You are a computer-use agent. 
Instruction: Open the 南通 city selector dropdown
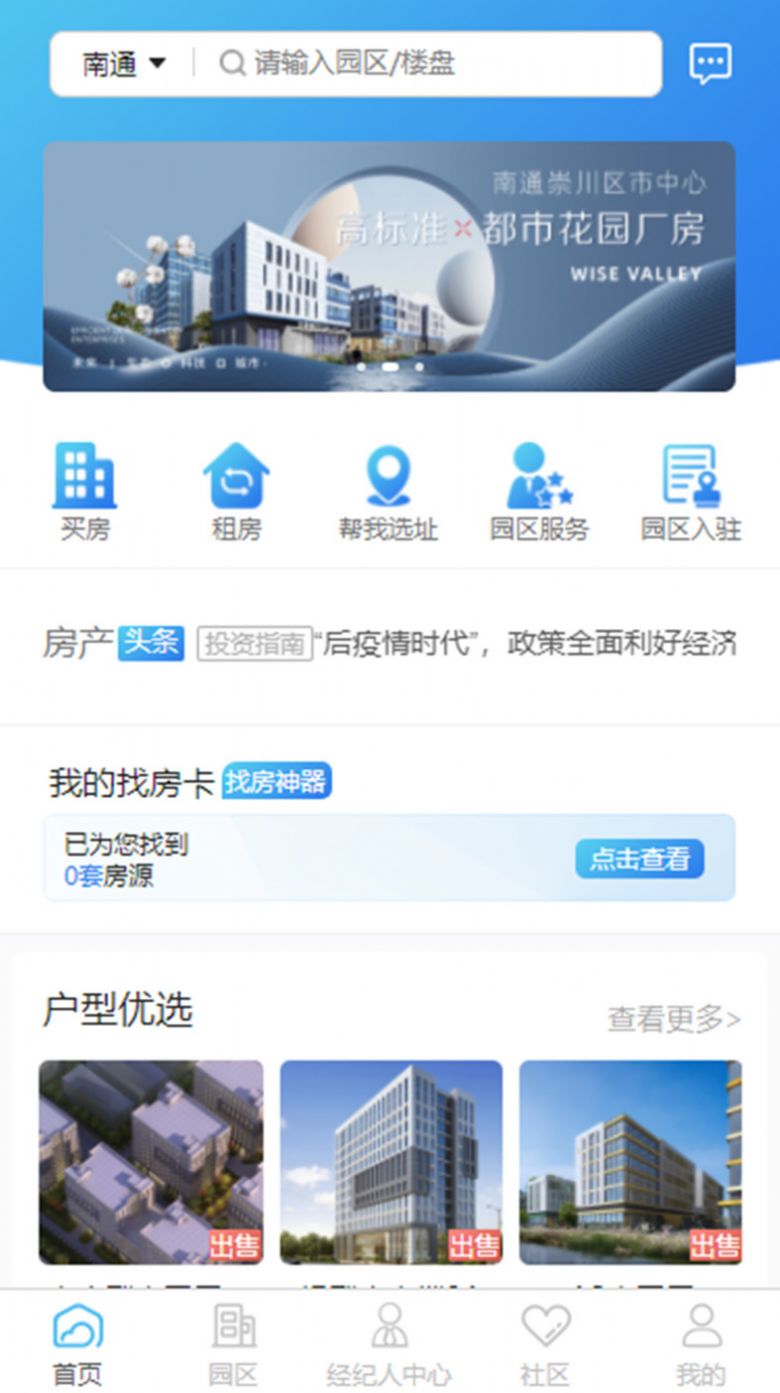pyautogui.click(x=112, y=63)
